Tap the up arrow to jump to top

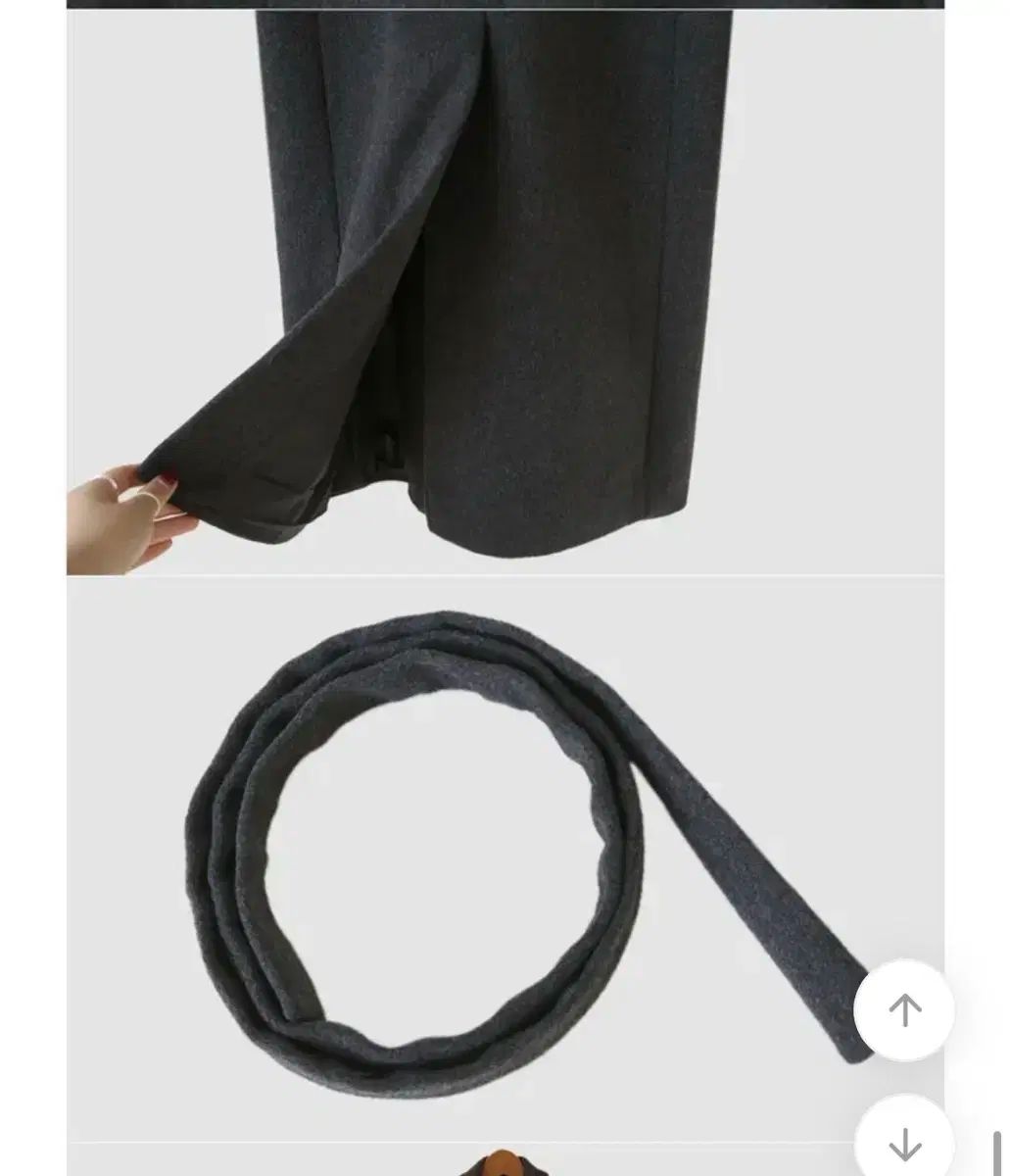point(904,1009)
